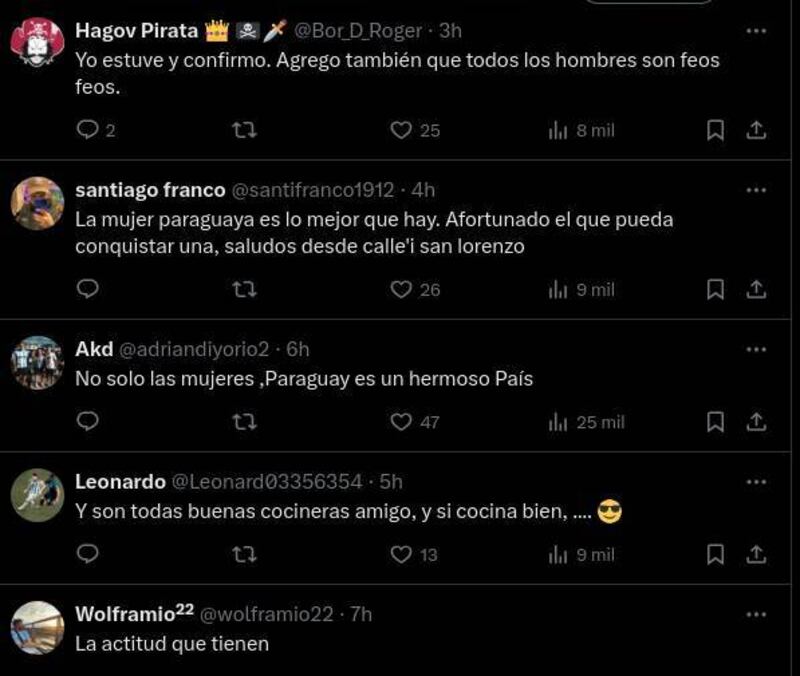Visit Wolframio22's profile avatar

pyautogui.click(x=37, y=628)
